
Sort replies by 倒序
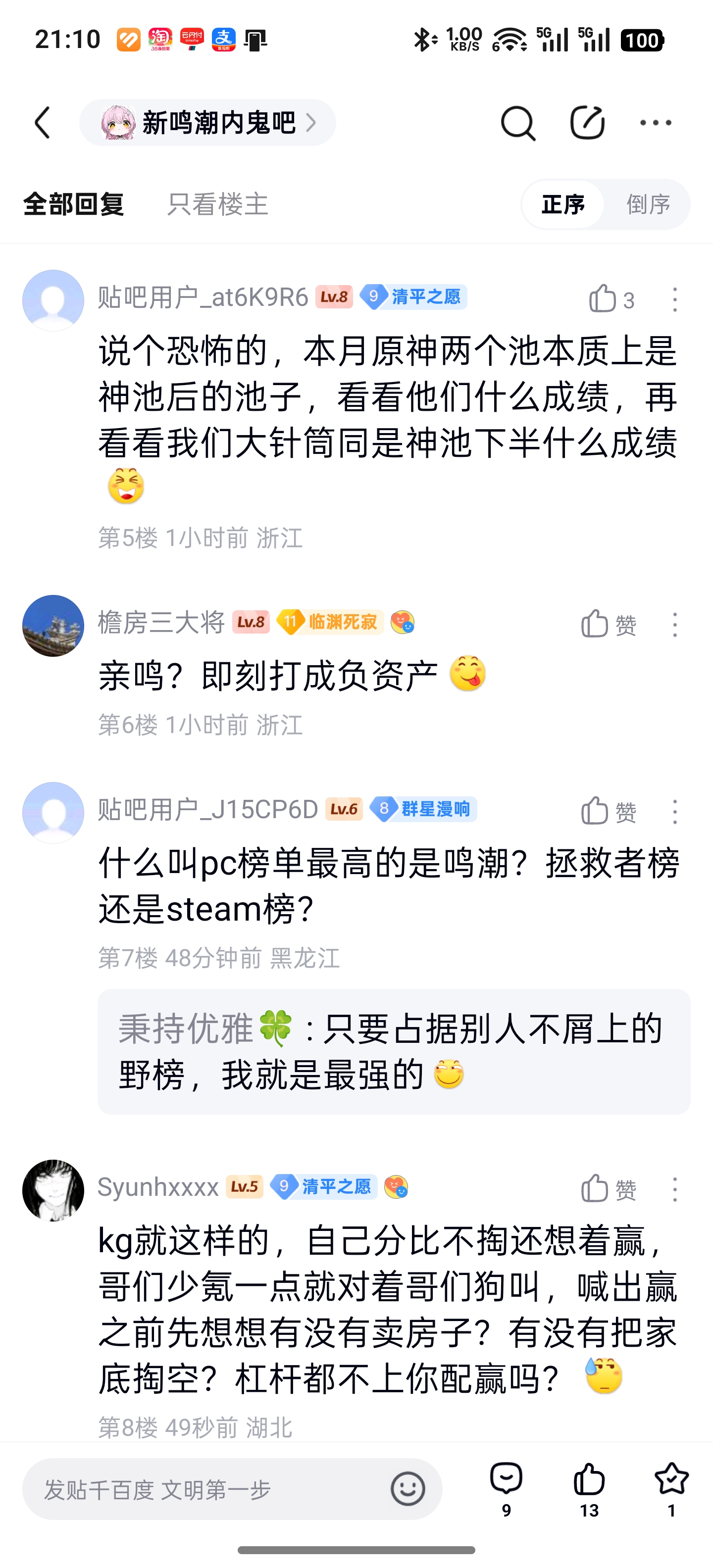(648, 204)
